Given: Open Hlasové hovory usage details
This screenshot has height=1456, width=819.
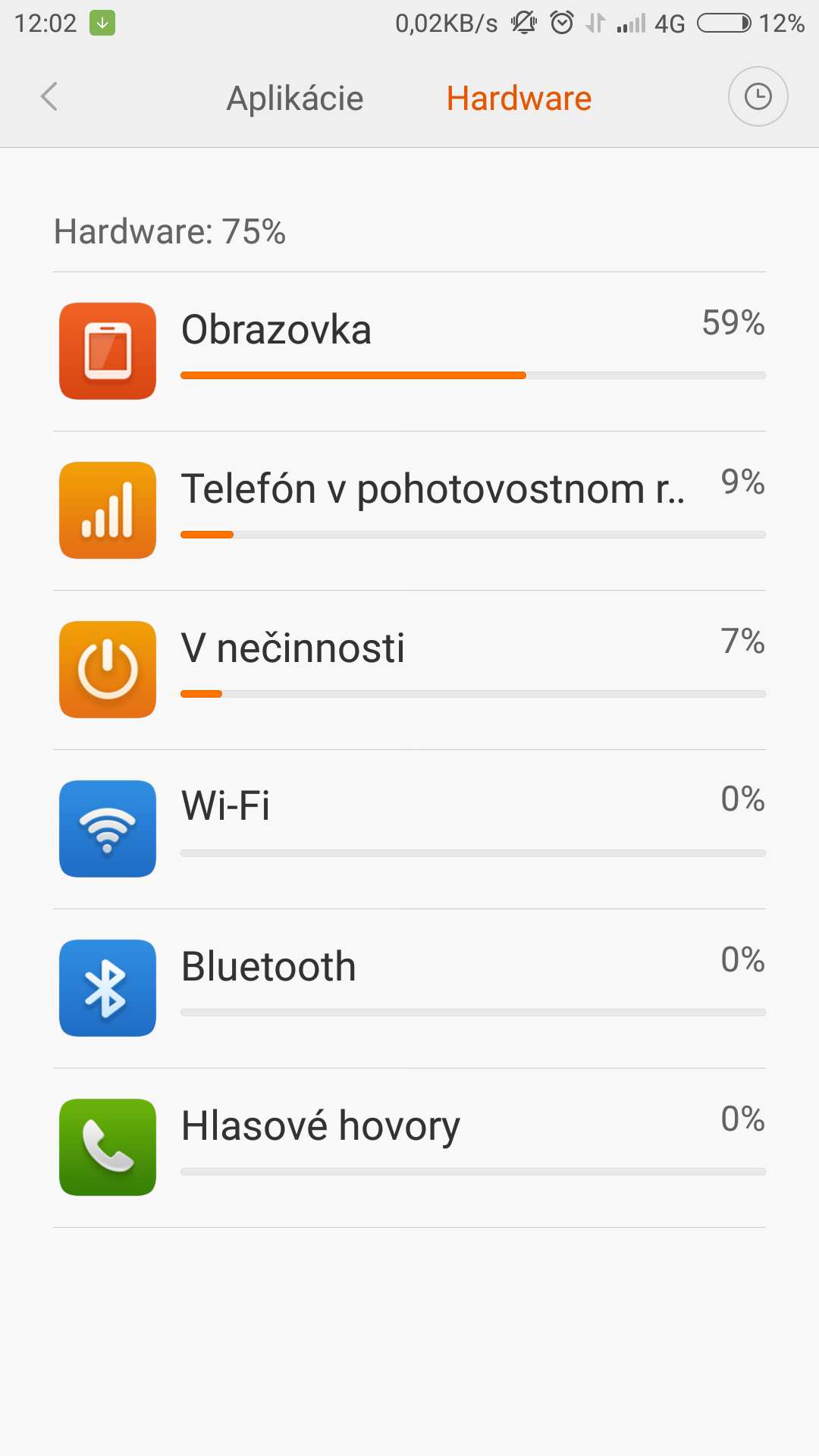Looking at the screenshot, I should click(409, 1147).
